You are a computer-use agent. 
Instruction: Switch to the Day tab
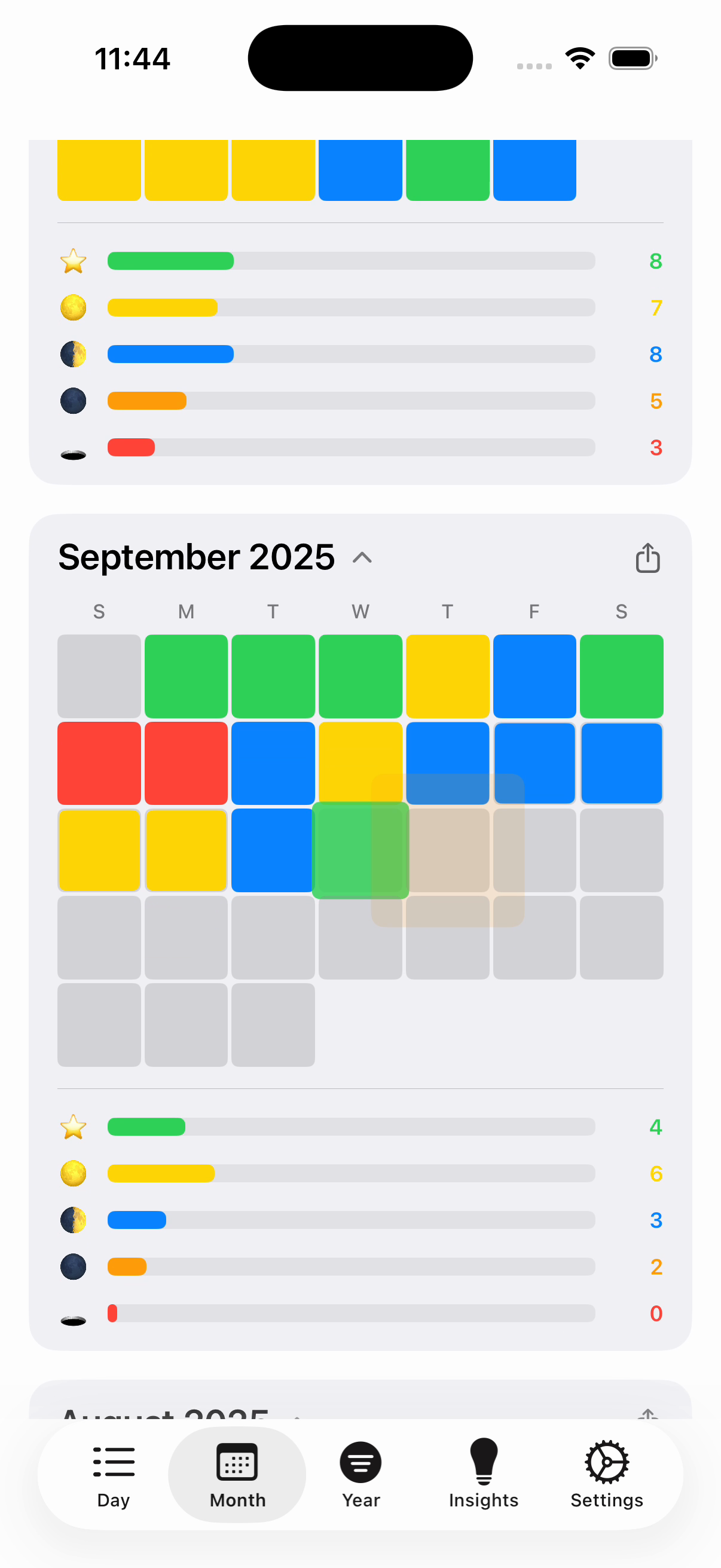[x=113, y=1474]
